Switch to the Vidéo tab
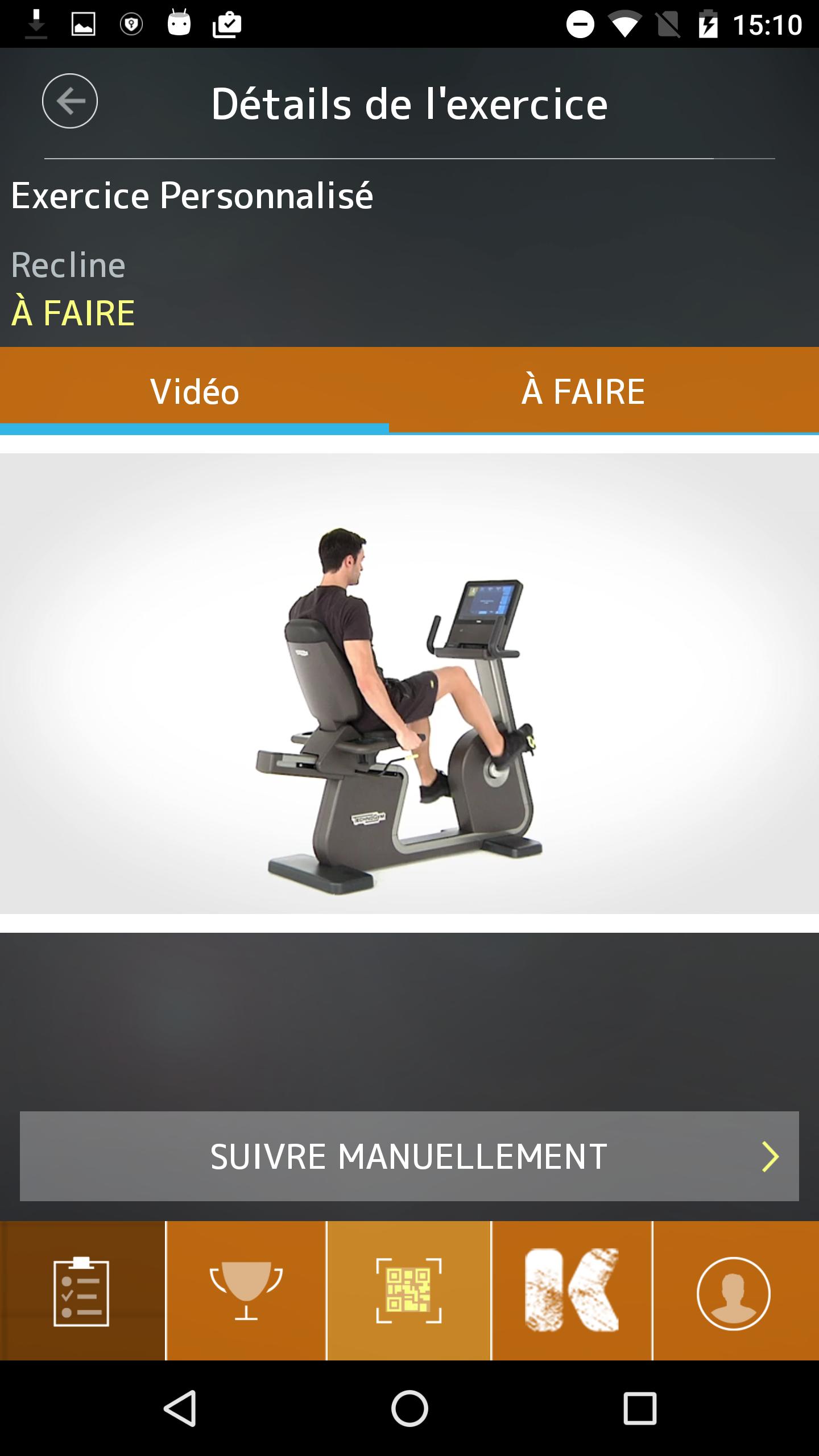The height and width of the screenshot is (1456, 819). (195, 391)
